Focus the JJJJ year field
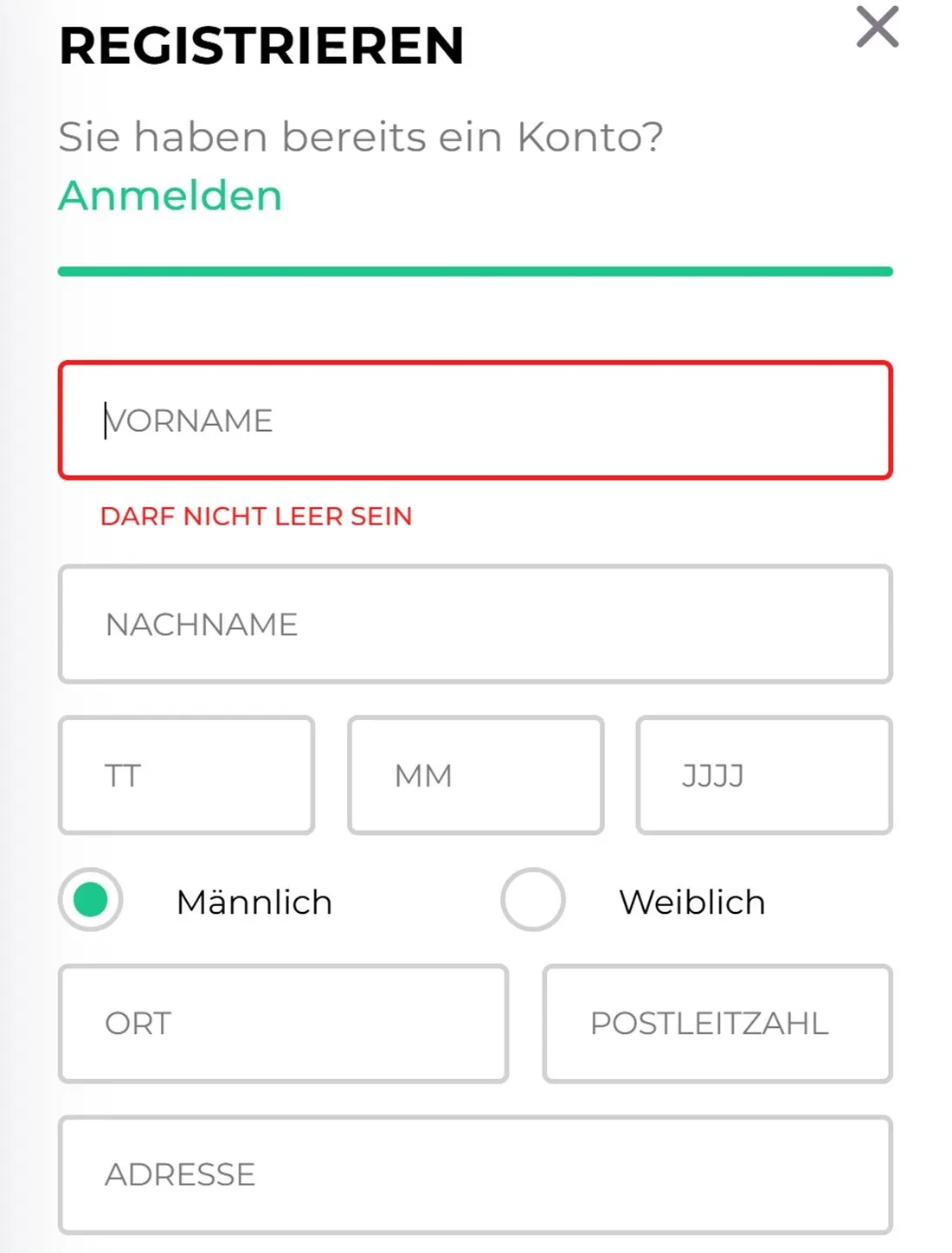 click(763, 775)
